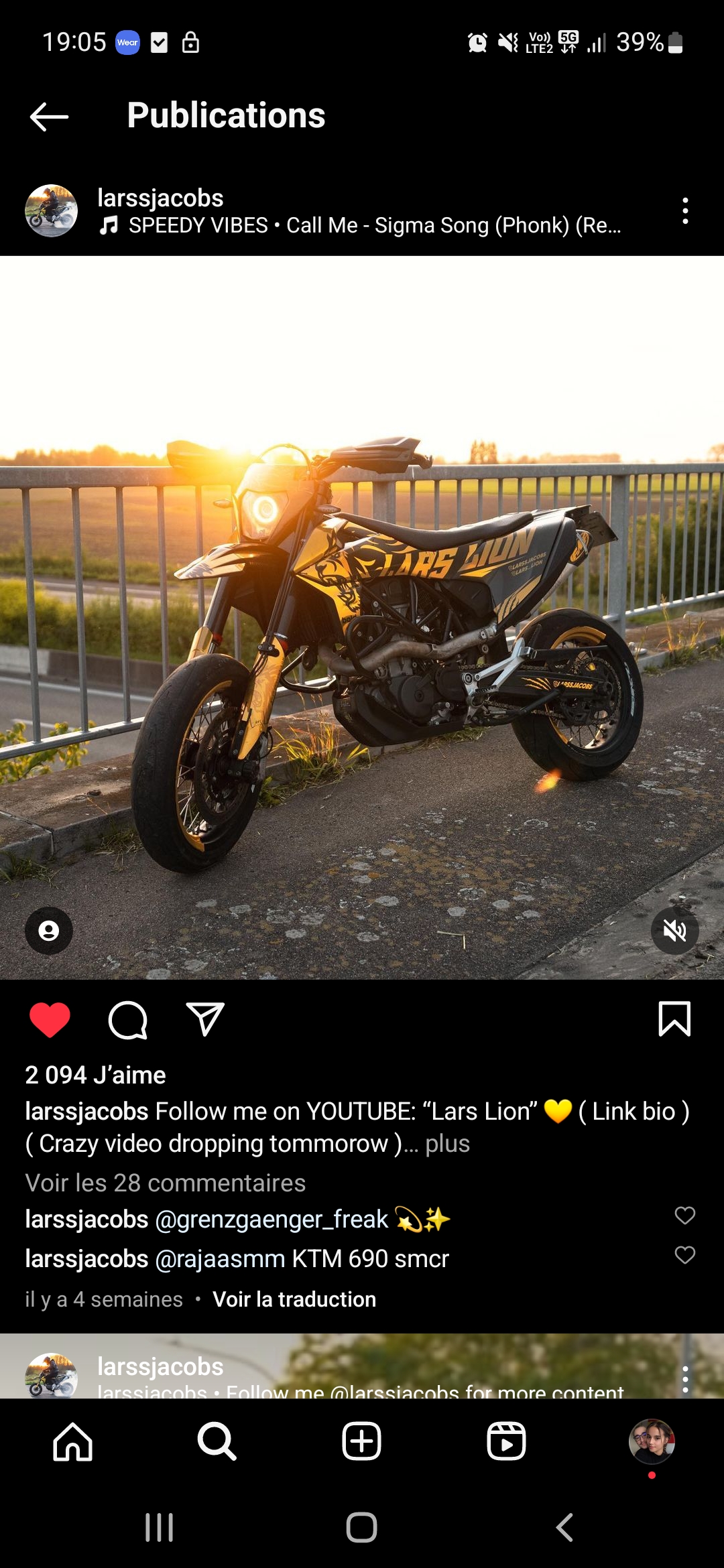Switch to the Reels tab
724x1568 pixels.
point(506,1441)
